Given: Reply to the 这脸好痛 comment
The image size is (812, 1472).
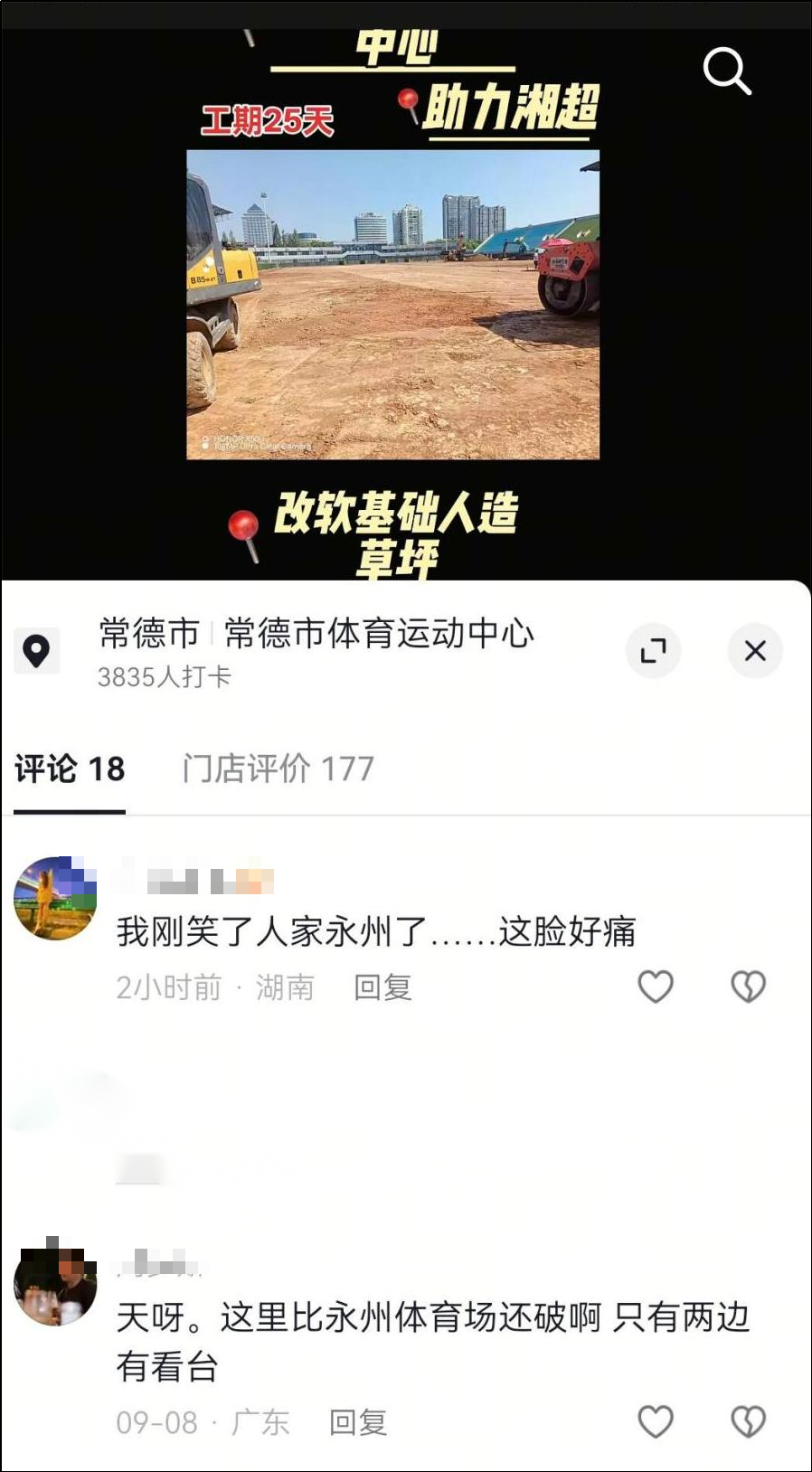Looking at the screenshot, I should [x=382, y=987].
